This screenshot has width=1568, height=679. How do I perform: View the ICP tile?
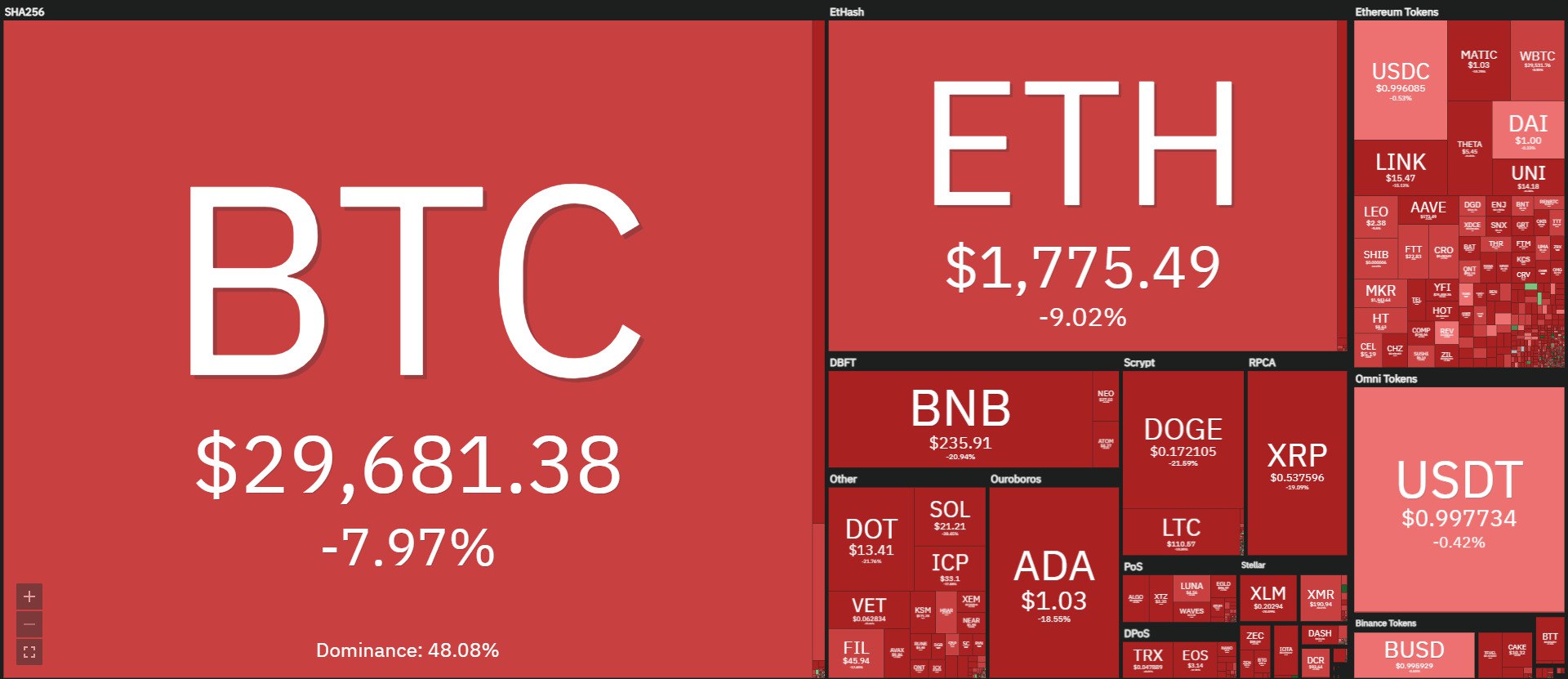click(x=949, y=567)
